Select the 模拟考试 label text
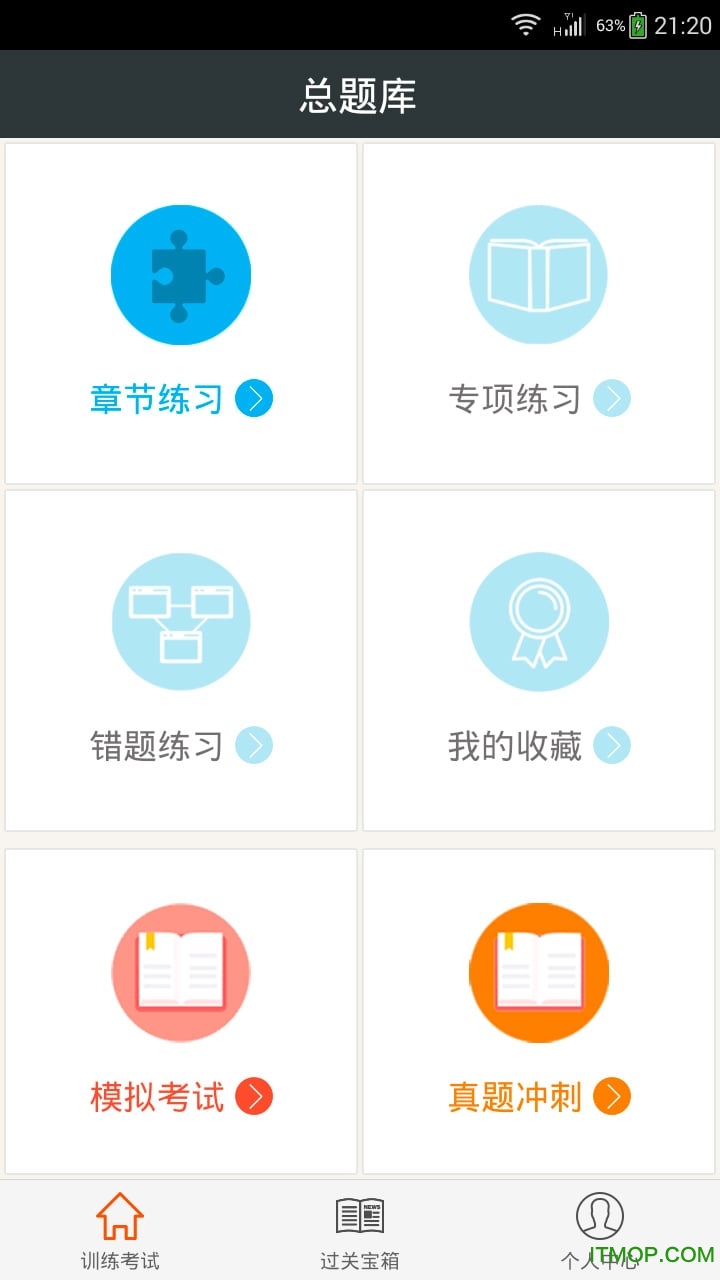This screenshot has width=720, height=1280. [x=155, y=1096]
